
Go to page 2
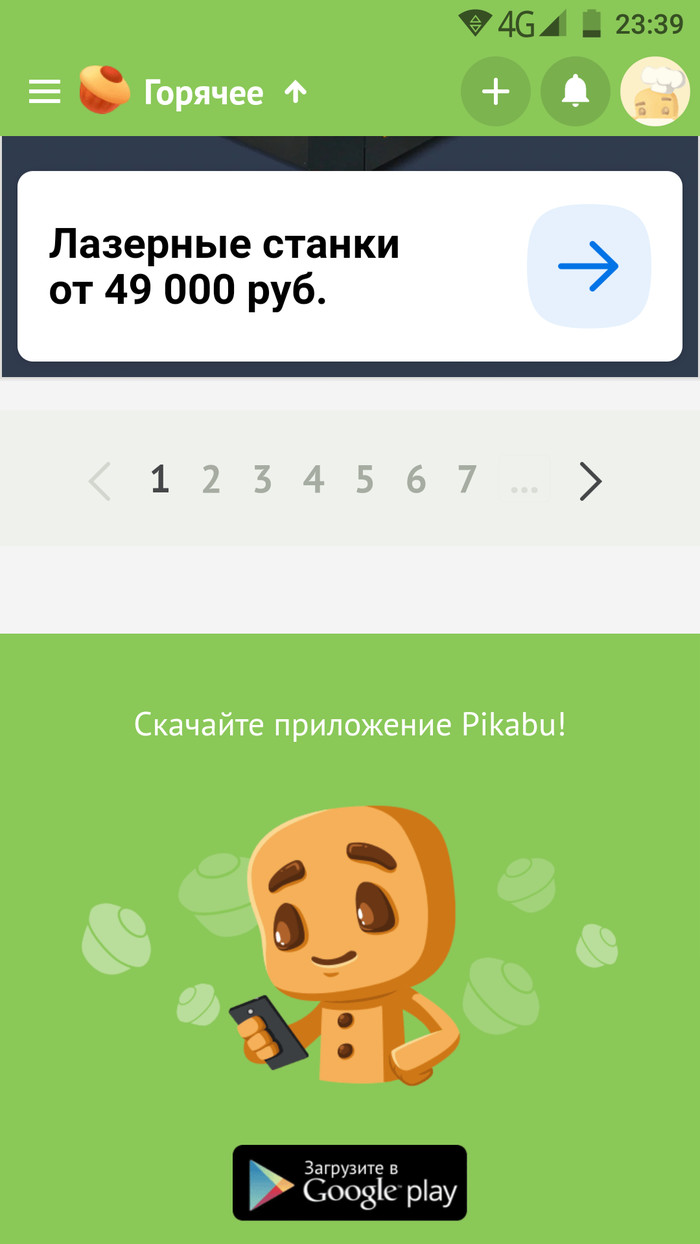pos(211,481)
